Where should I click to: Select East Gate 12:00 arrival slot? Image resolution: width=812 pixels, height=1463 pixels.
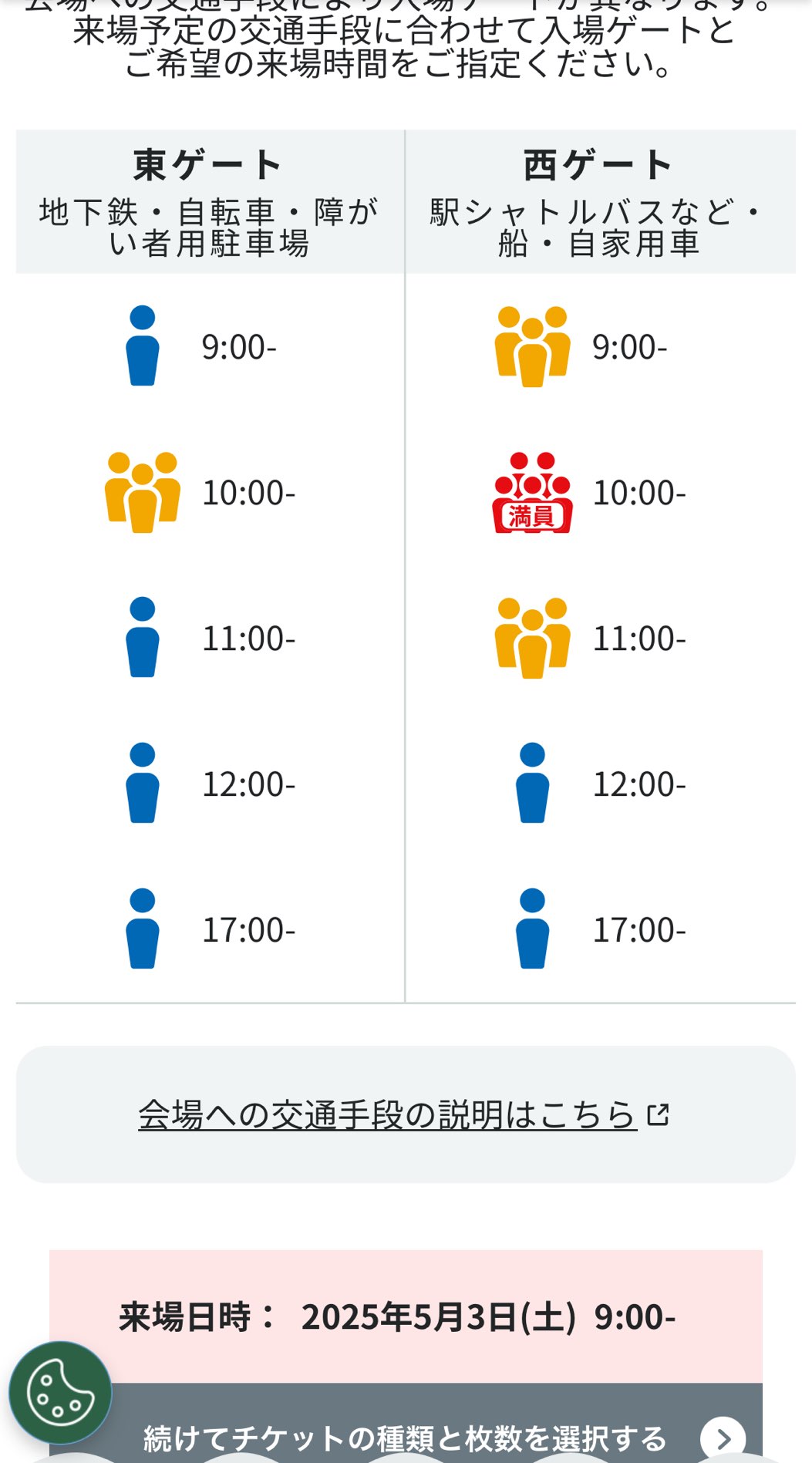click(208, 784)
